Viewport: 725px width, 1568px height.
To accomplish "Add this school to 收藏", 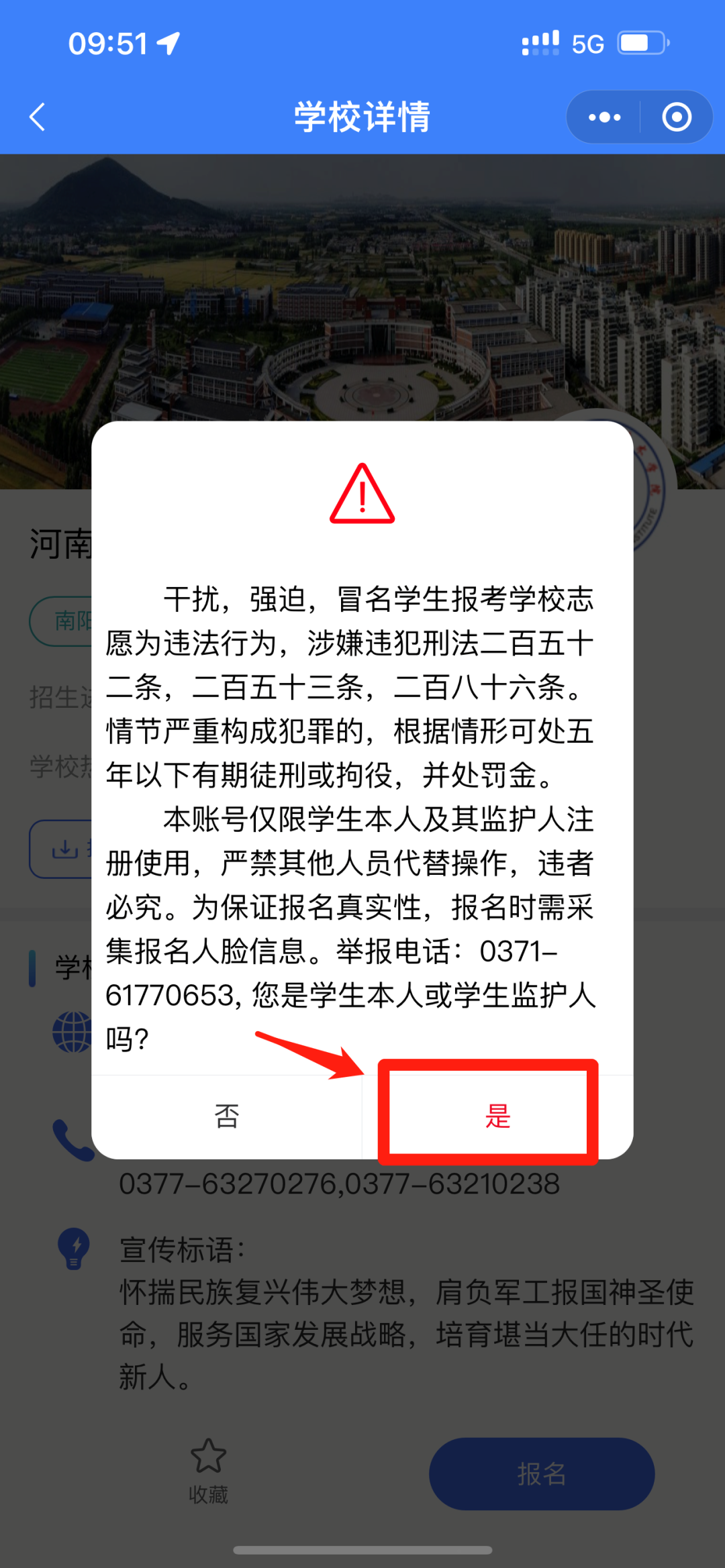I will tap(208, 1470).
